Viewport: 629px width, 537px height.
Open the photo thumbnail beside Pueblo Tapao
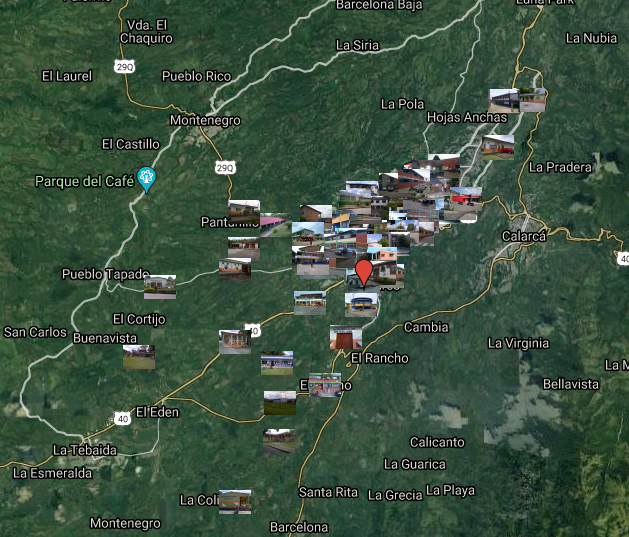point(160,287)
